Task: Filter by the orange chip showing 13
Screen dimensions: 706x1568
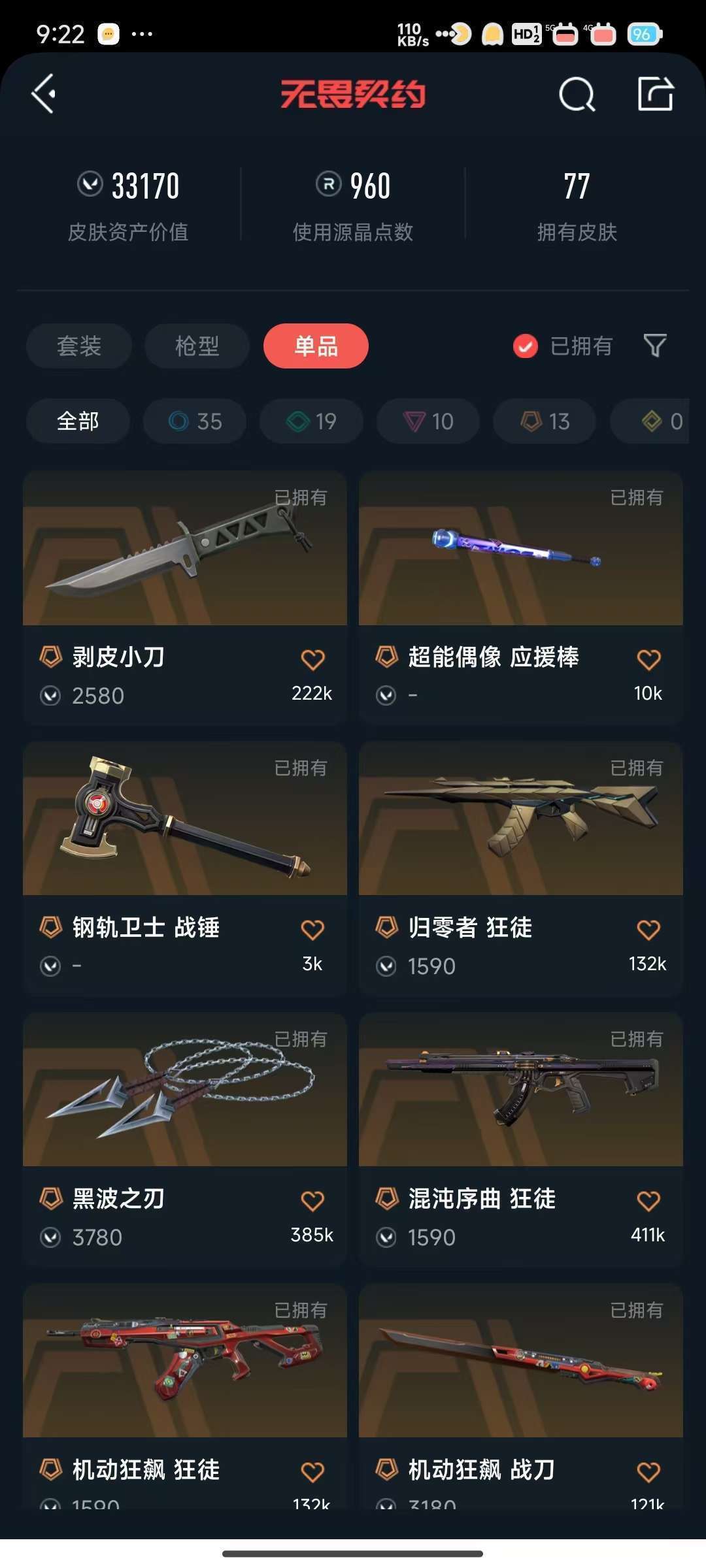Action: click(545, 421)
